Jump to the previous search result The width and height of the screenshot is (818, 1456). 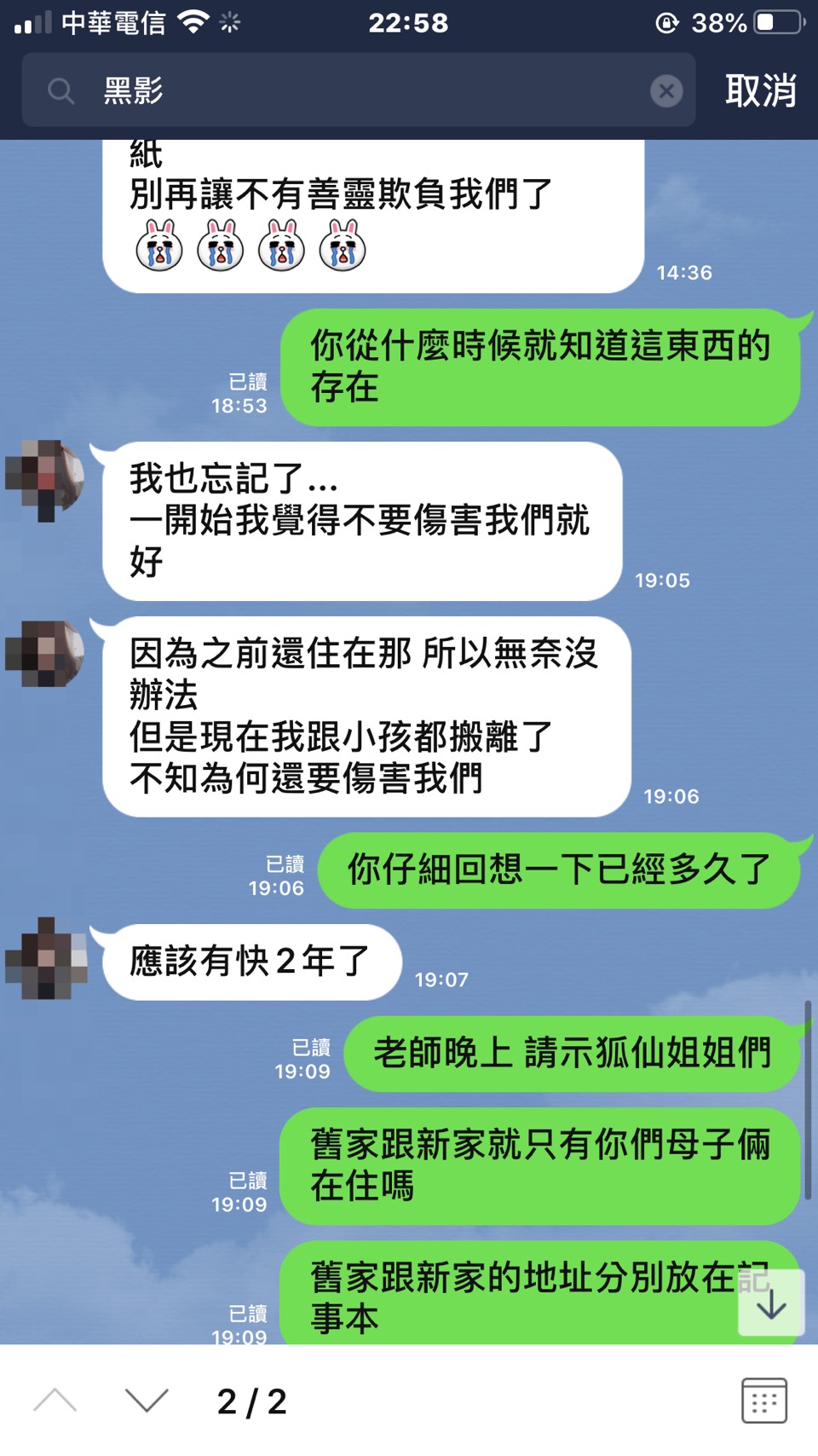click(x=55, y=1400)
